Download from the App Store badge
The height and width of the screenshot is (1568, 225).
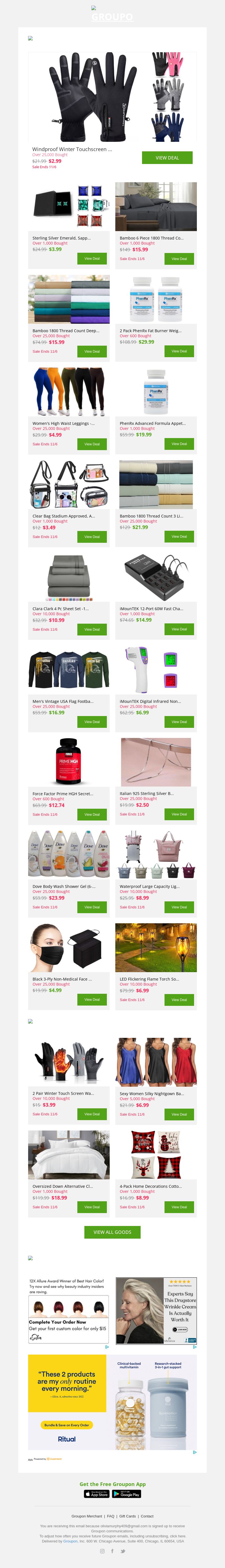click(97, 1494)
